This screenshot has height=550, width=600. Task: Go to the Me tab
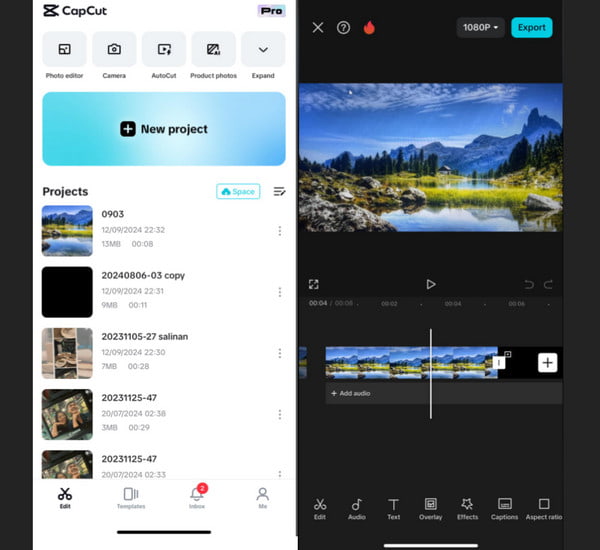pos(262,498)
